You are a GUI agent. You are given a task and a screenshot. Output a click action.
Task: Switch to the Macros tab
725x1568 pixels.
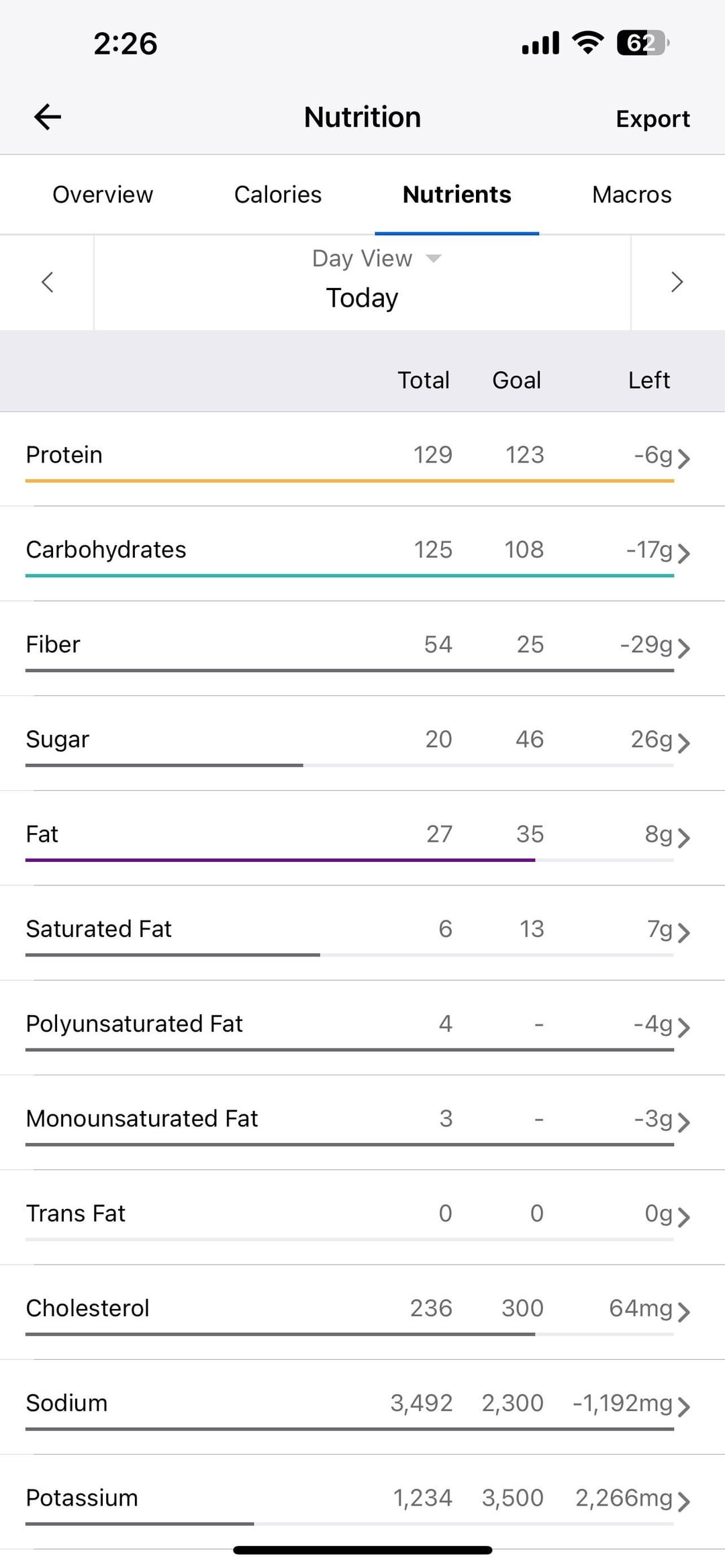[x=632, y=195]
